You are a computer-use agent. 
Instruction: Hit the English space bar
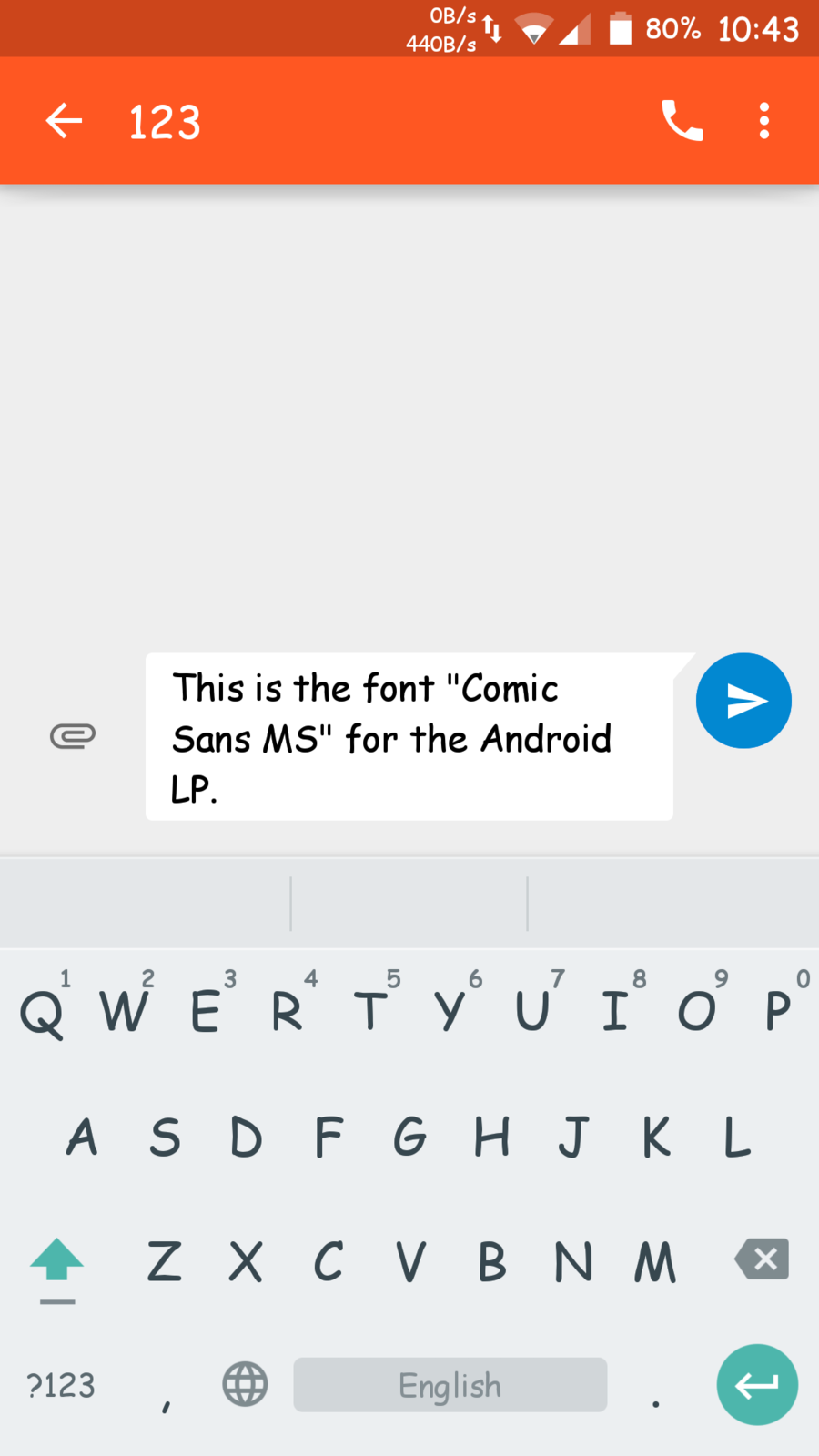tap(450, 1385)
